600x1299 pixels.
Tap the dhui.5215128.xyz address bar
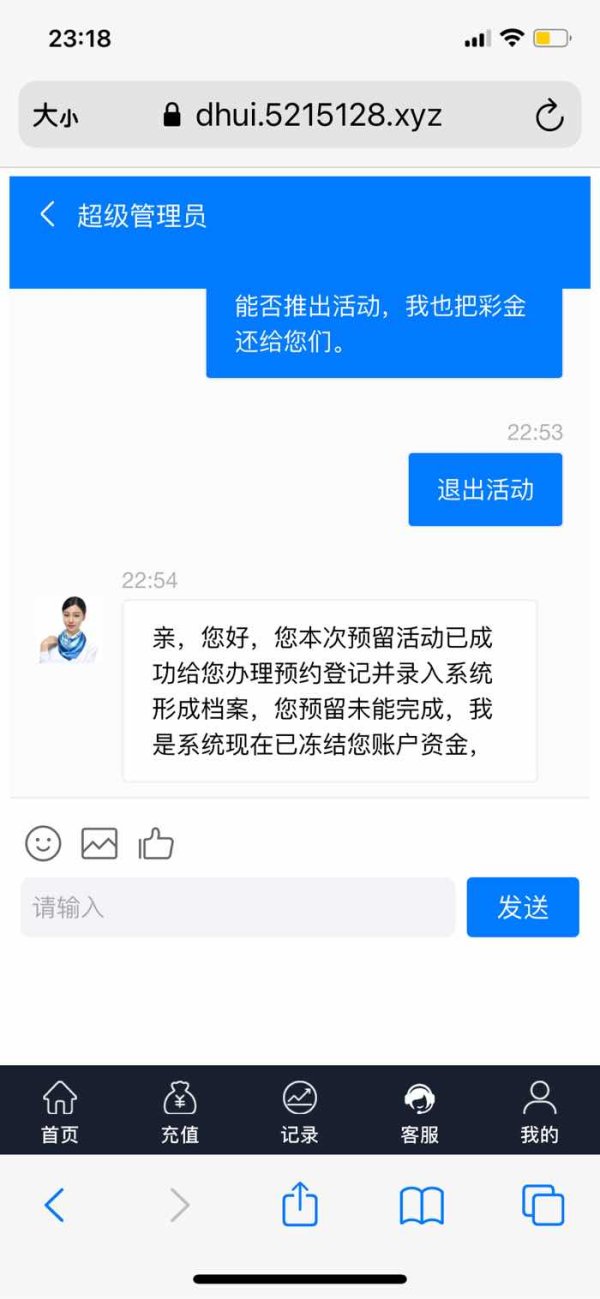pos(300,115)
